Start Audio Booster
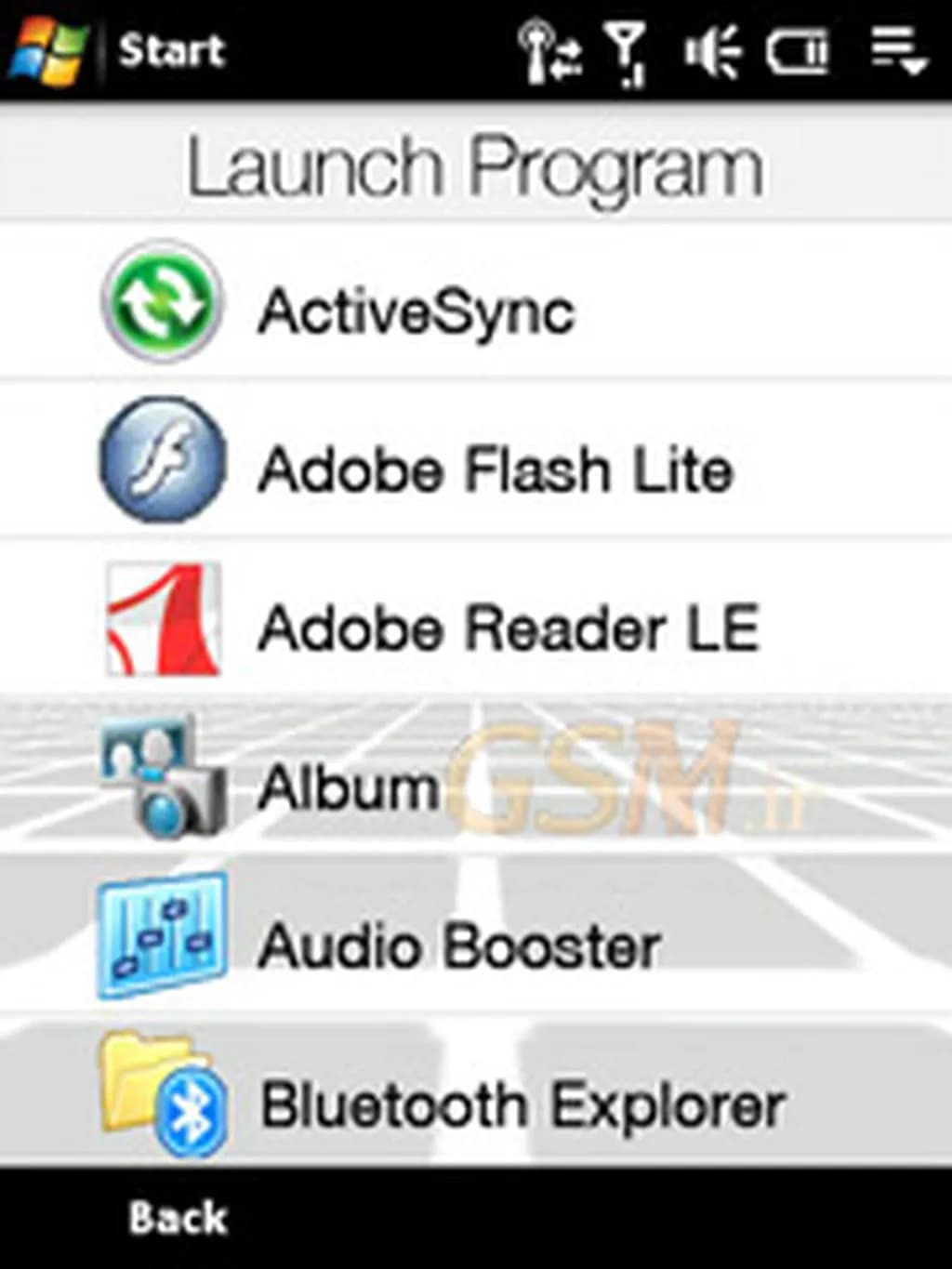Image resolution: width=952 pixels, height=1269 pixels. [x=459, y=946]
